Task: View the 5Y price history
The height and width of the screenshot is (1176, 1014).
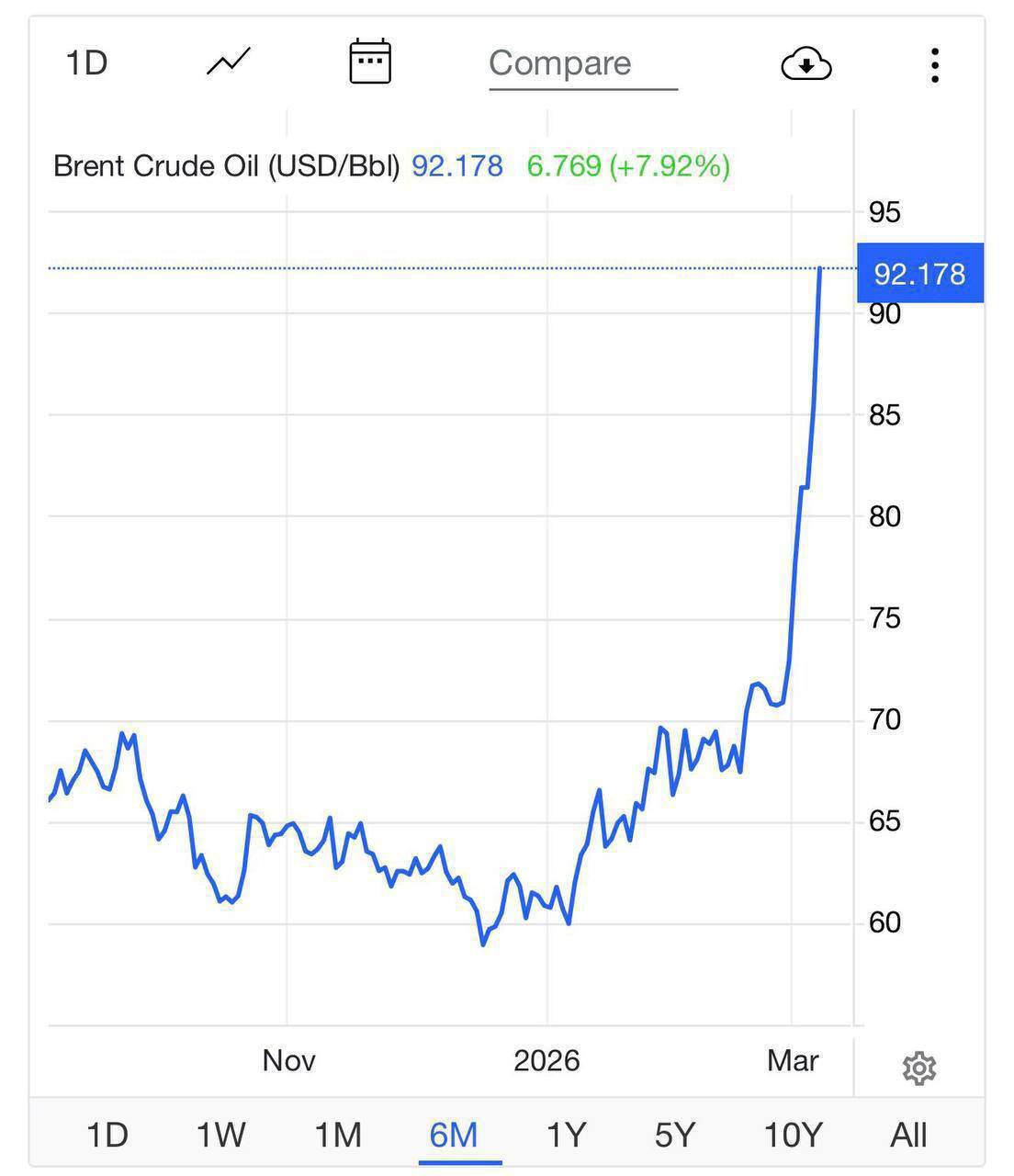Action: point(675,1136)
